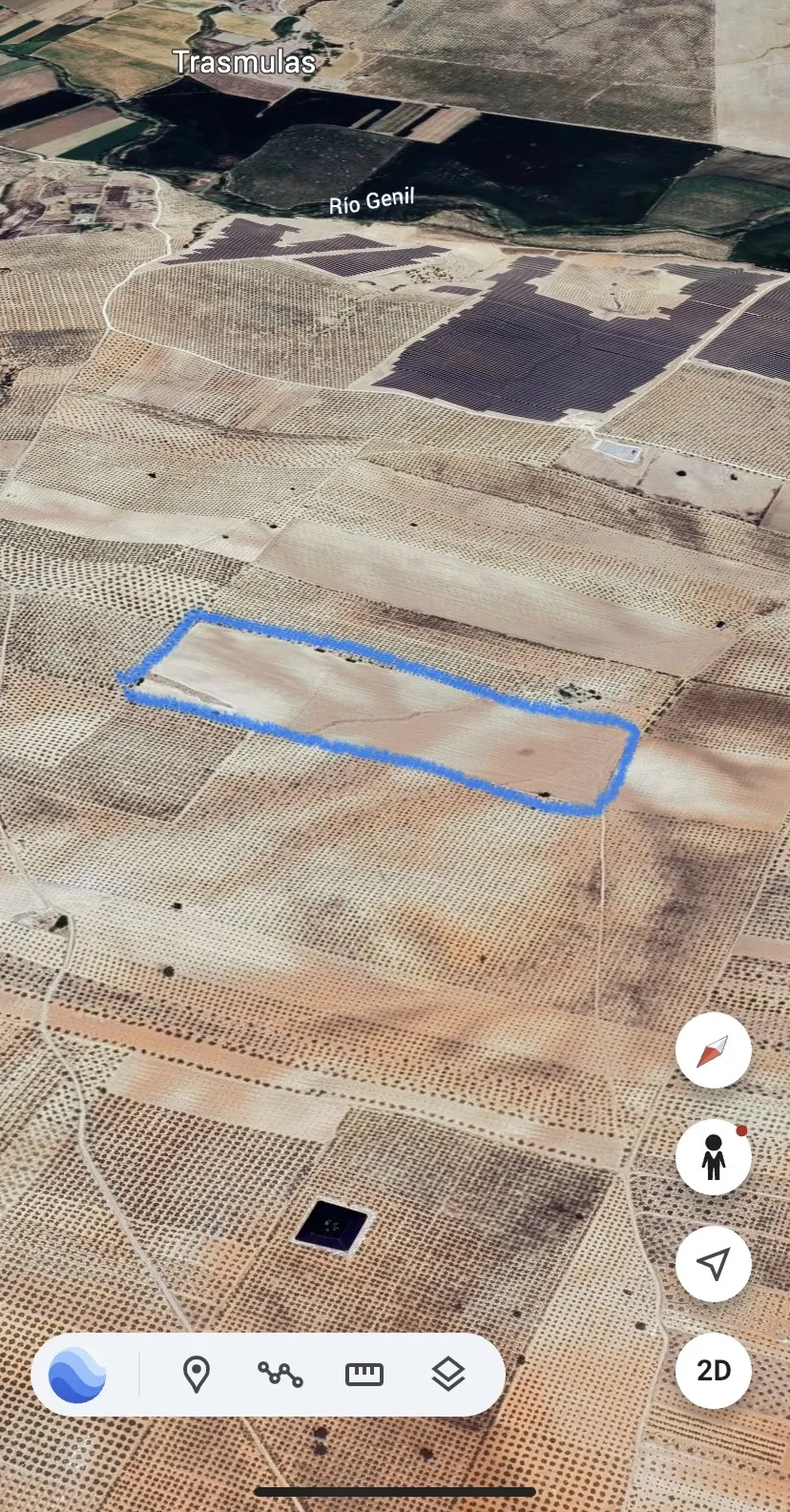Reset the compass to north
790x1512 pixels.
(x=713, y=1050)
